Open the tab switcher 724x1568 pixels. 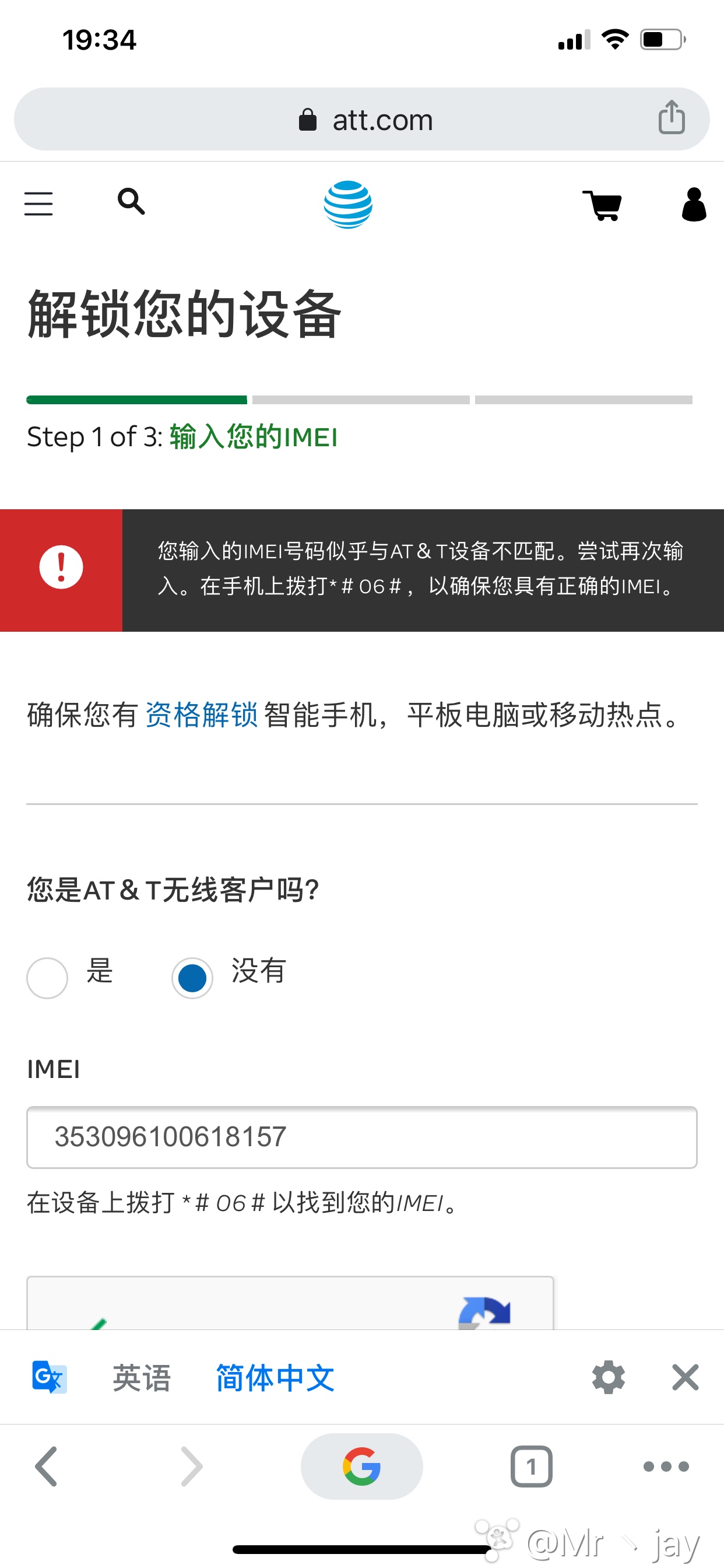point(531,1466)
